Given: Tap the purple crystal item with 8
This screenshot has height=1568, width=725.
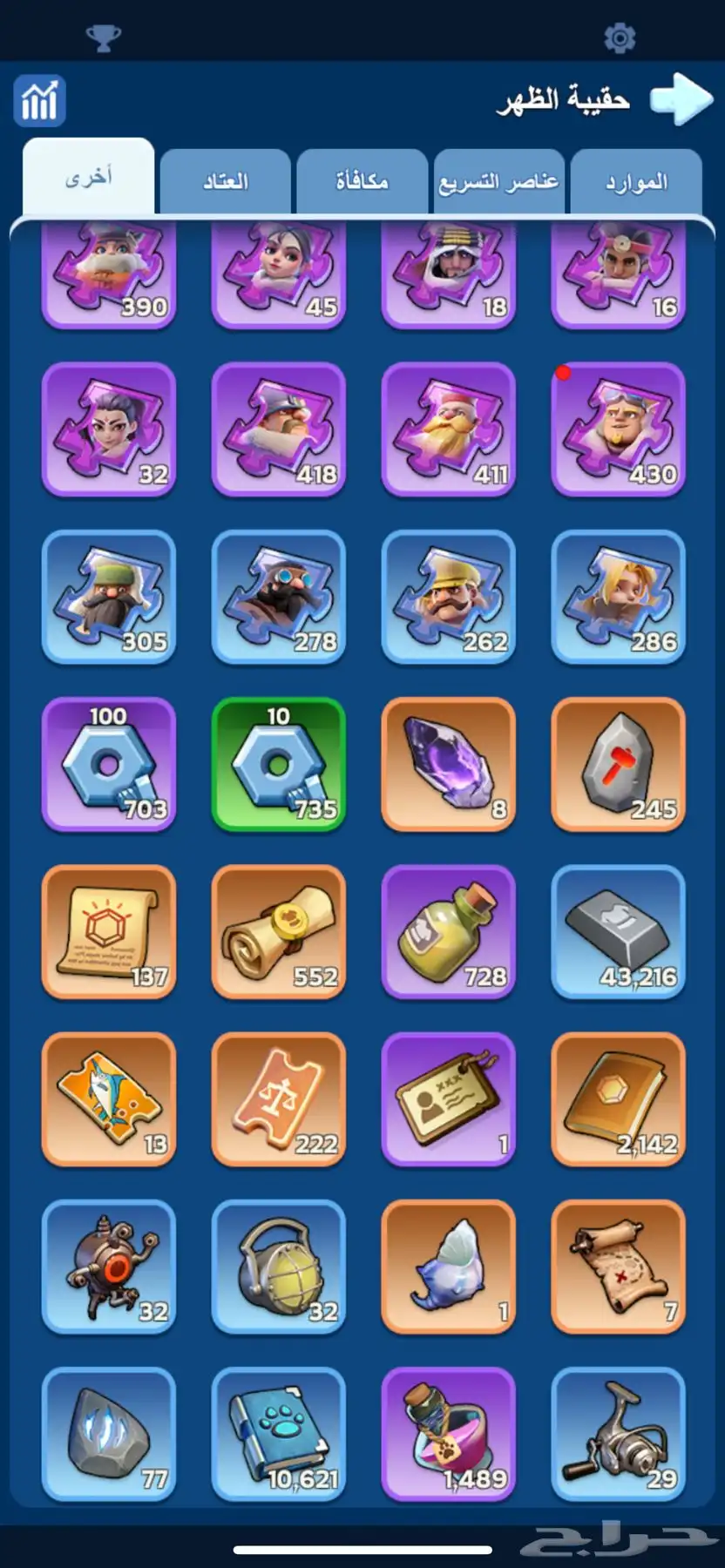Looking at the screenshot, I should click(x=448, y=764).
